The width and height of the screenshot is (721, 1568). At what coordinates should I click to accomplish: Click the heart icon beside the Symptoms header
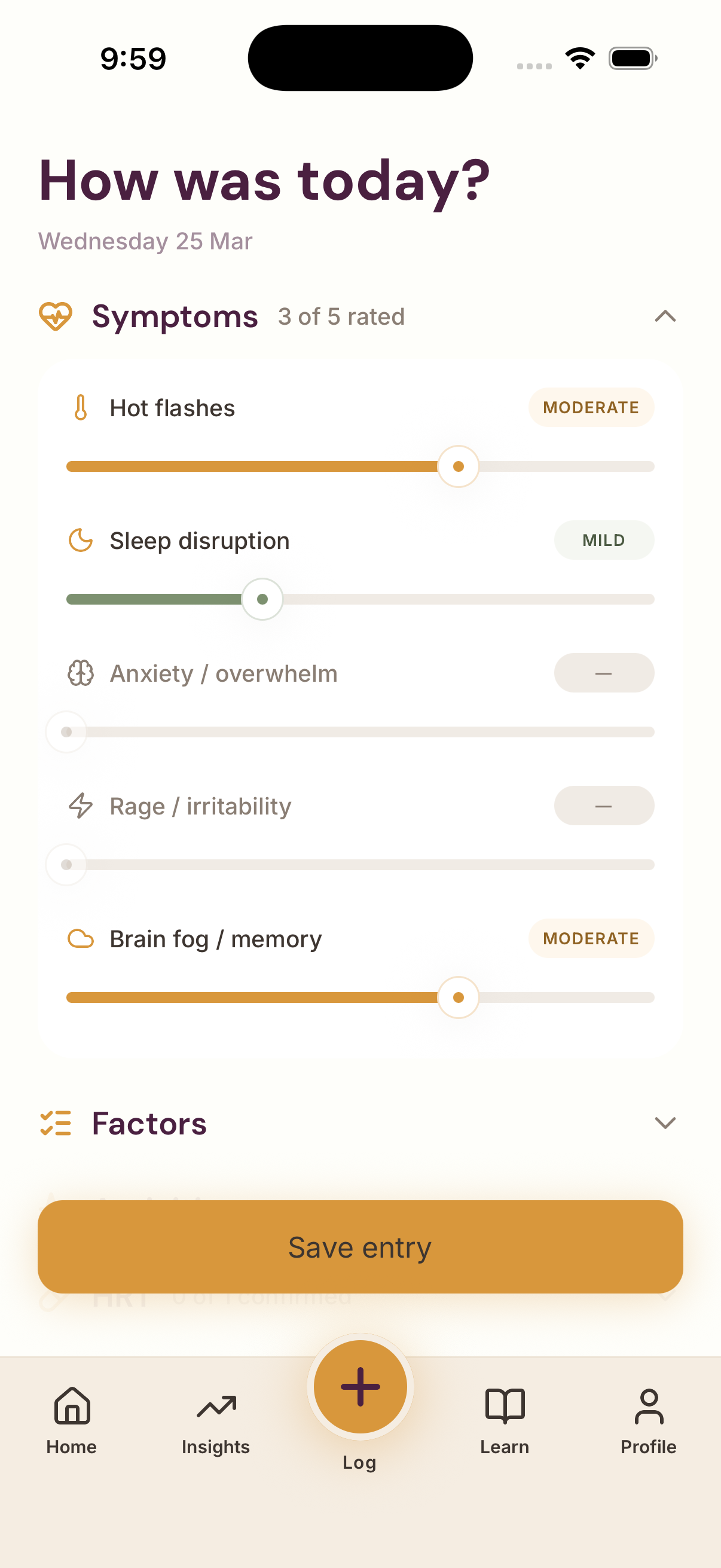click(x=56, y=316)
